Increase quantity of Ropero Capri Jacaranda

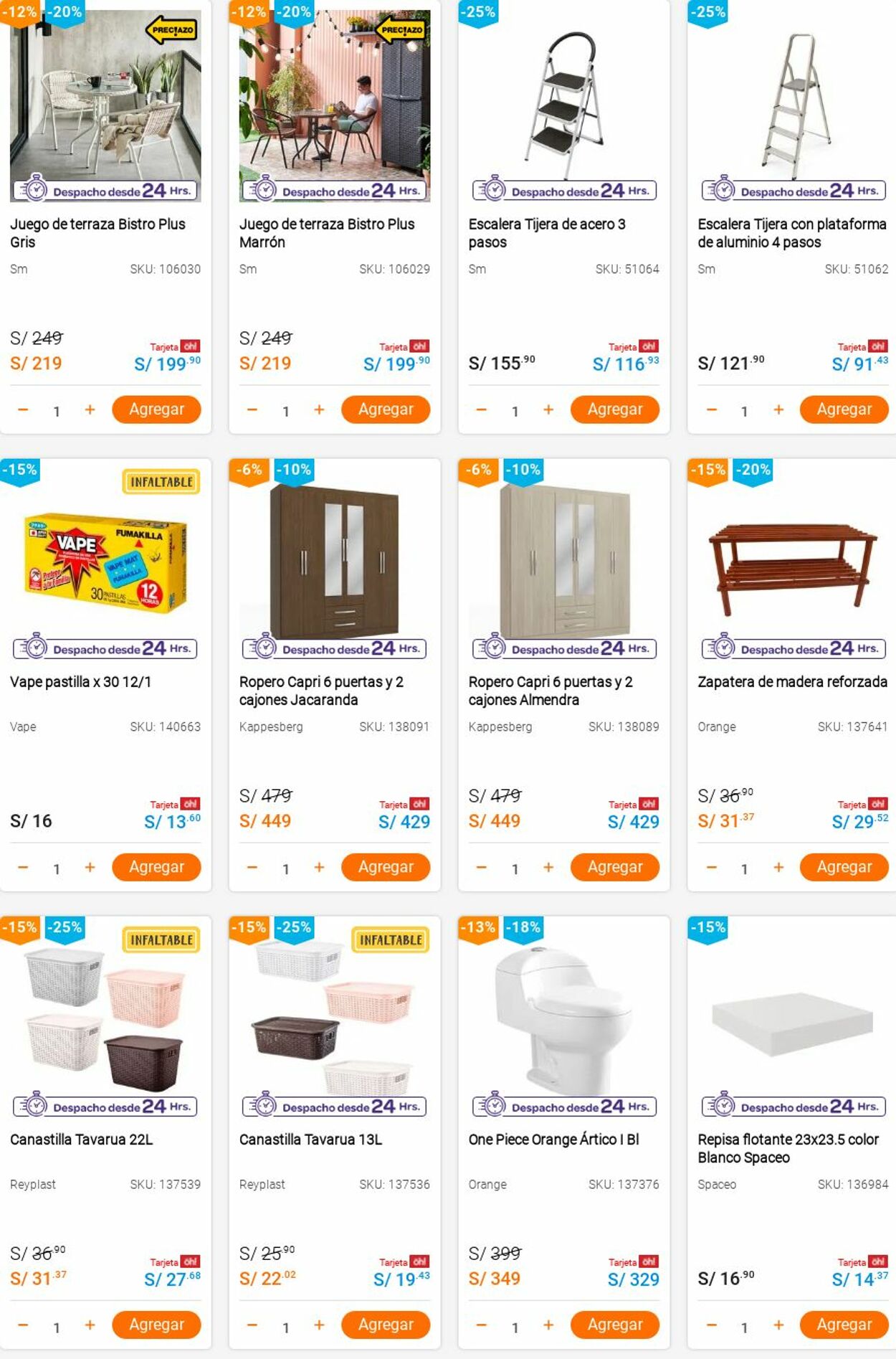pos(319,867)
